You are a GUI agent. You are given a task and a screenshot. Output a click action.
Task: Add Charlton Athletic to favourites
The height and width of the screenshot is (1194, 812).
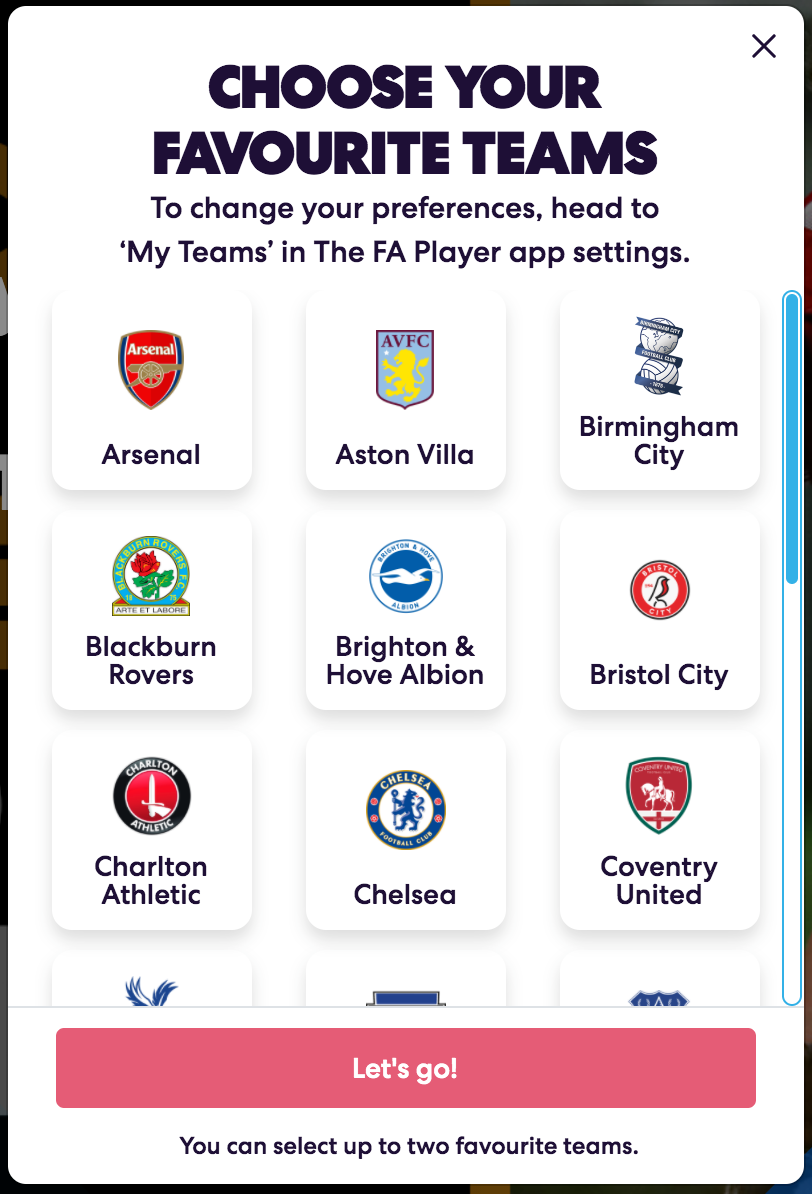152,830
